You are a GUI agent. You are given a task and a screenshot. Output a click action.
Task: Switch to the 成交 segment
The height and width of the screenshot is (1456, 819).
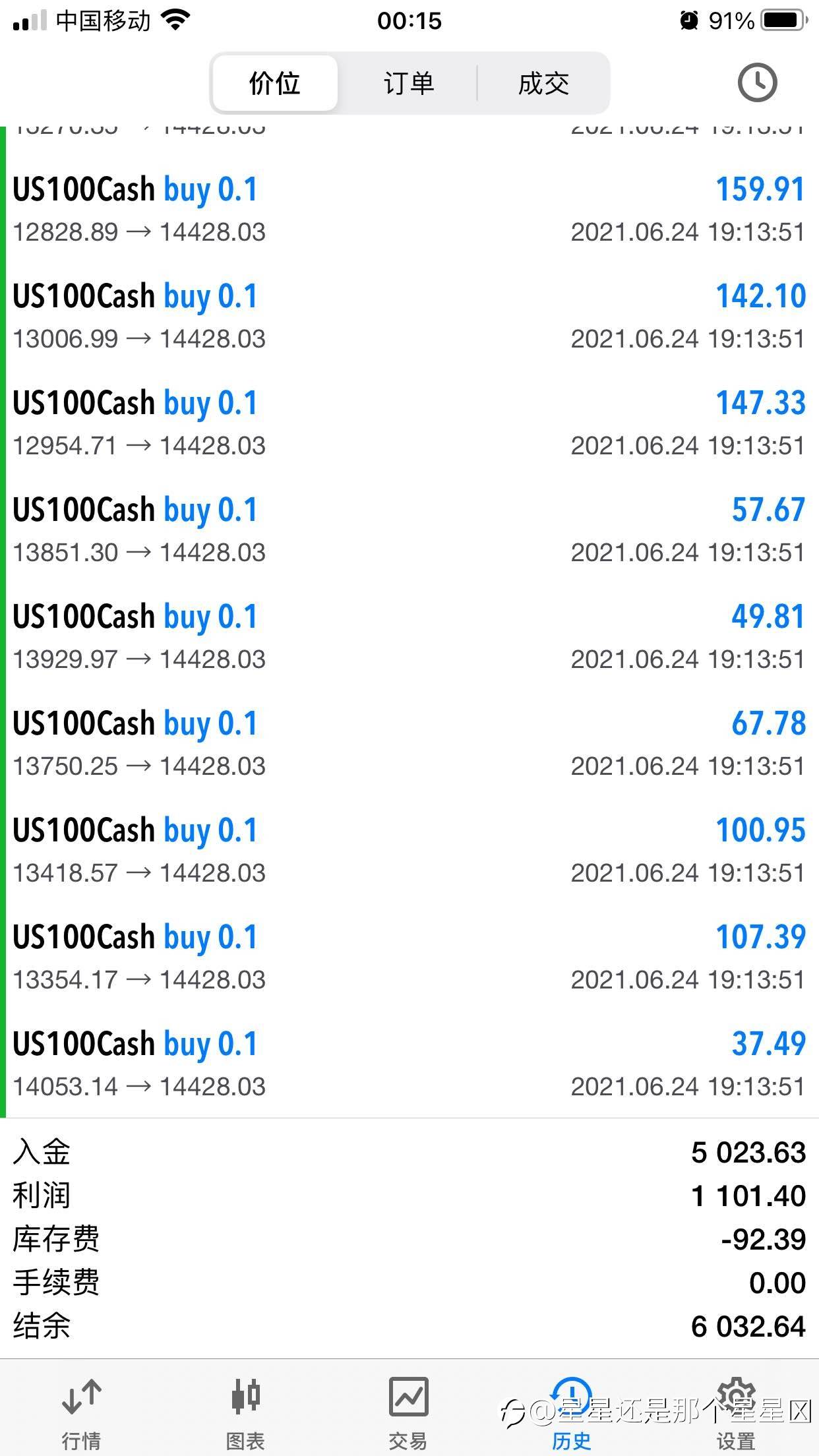click(x=543, y=84)
